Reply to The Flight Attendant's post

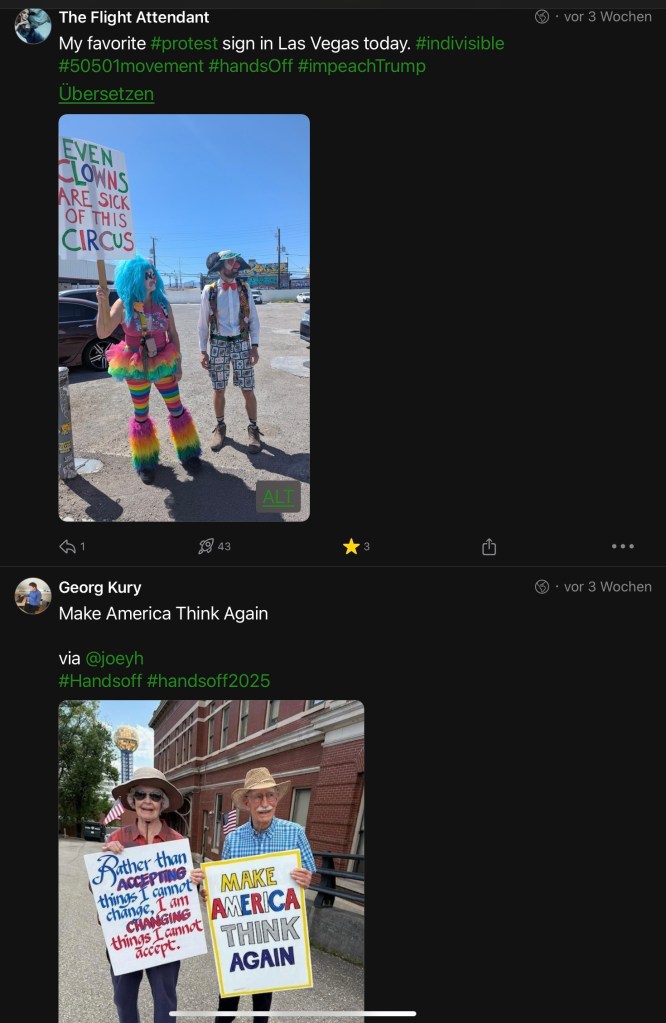[68, 546]
